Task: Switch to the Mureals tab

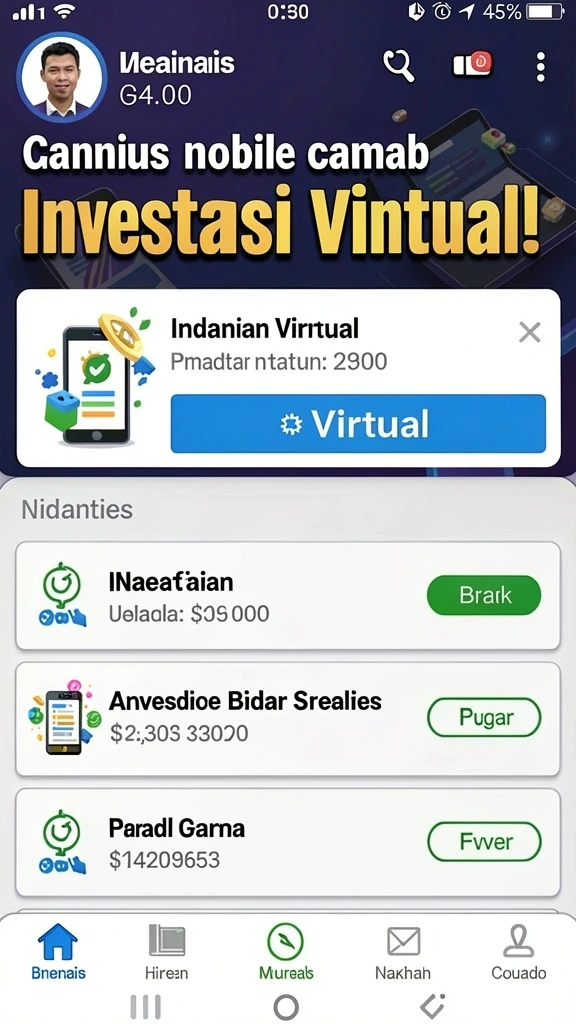Action: point(286,952)
